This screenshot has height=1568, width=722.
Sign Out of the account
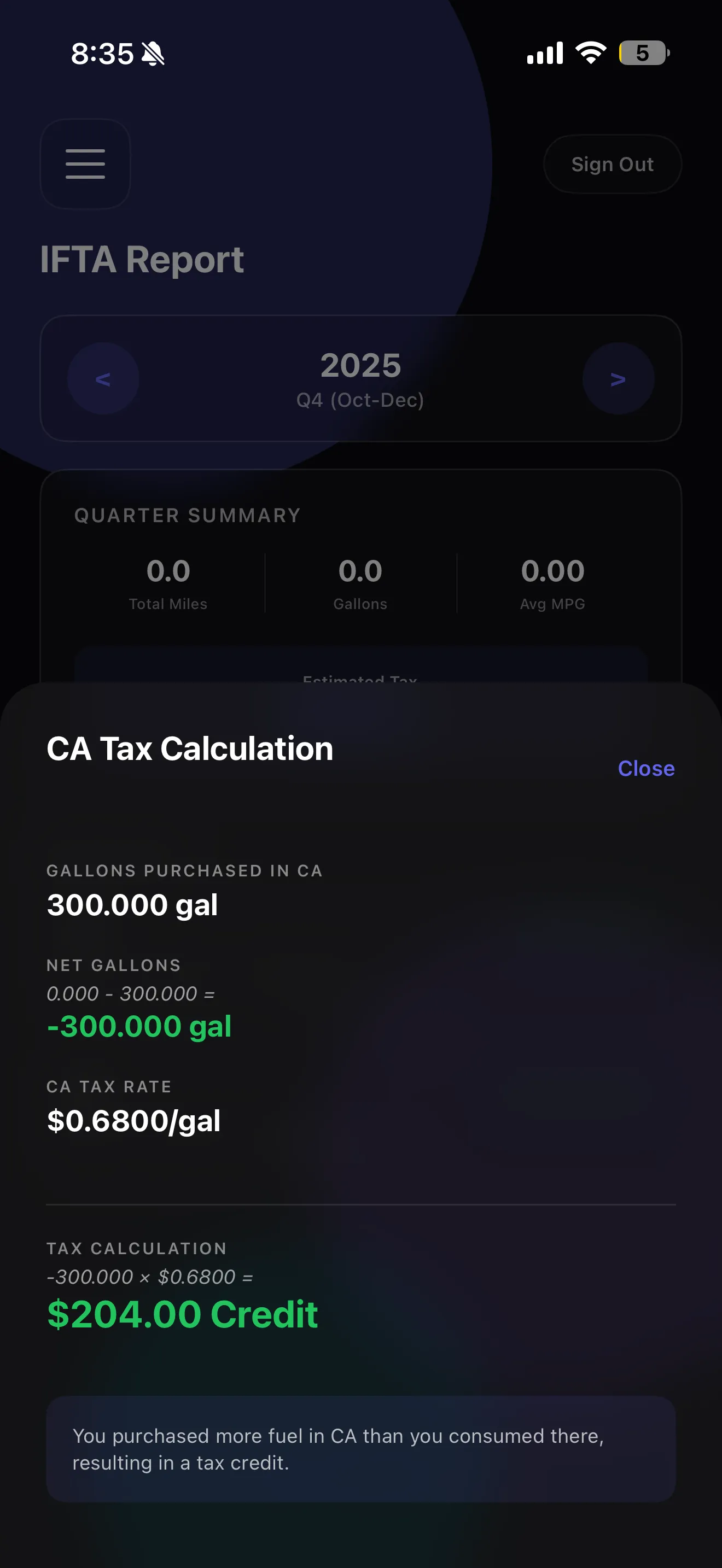tap(612, 163)
